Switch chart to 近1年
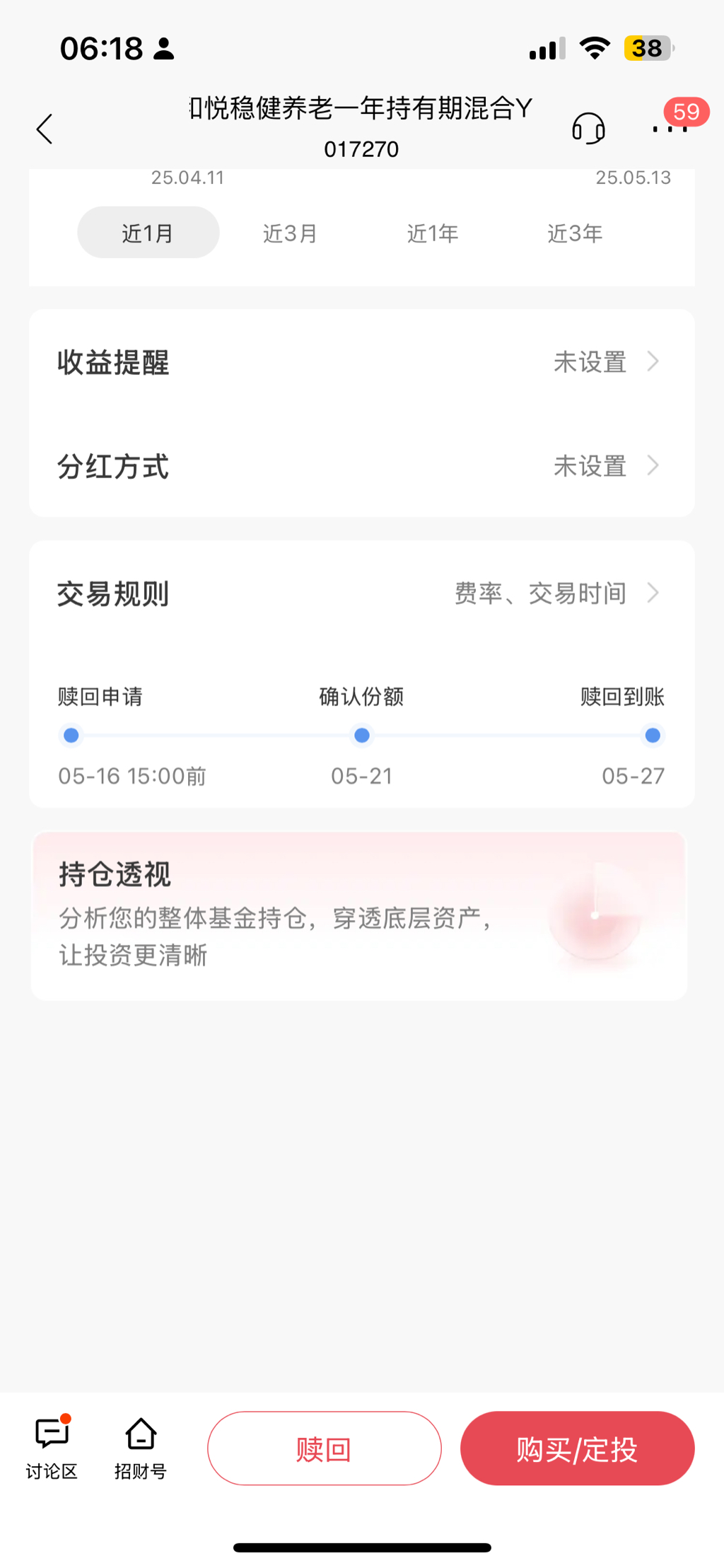Viewport: 724px width, 1568px height. click(x=433, y=233)
